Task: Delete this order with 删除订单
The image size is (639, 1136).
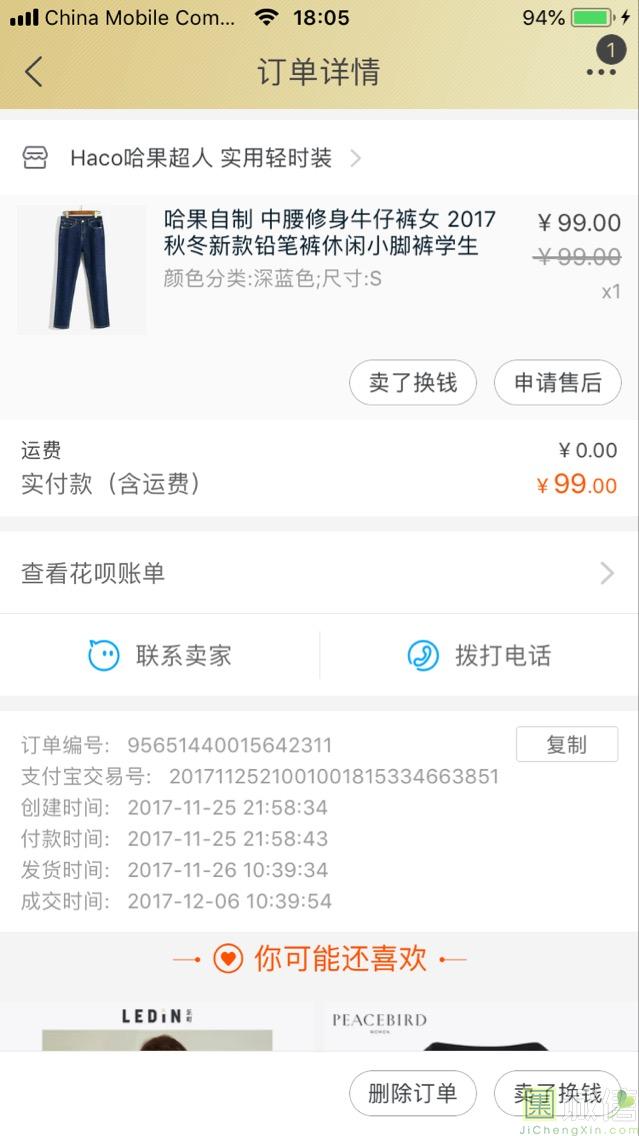Action: tap(412, 1093)
